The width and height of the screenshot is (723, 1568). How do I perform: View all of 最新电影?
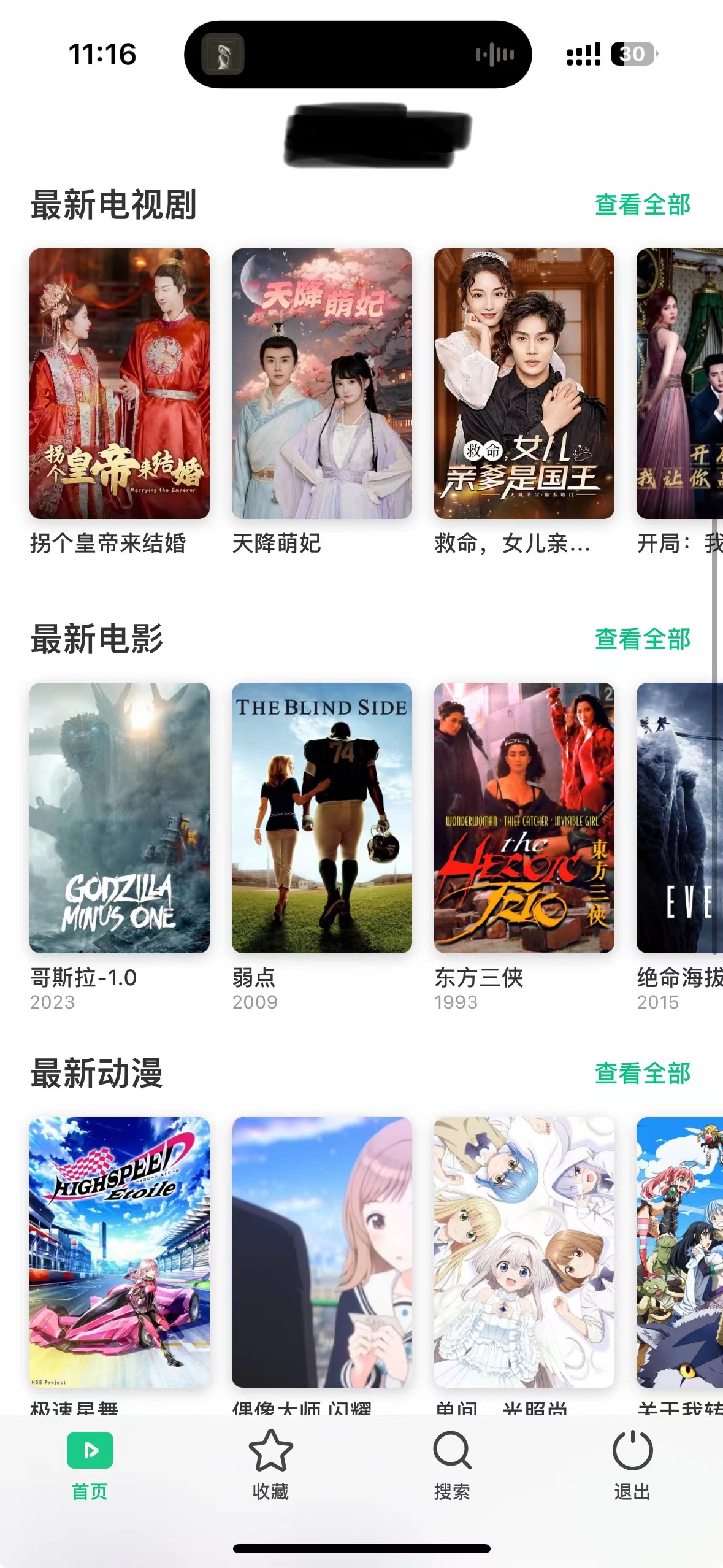(x=642, y=639)
